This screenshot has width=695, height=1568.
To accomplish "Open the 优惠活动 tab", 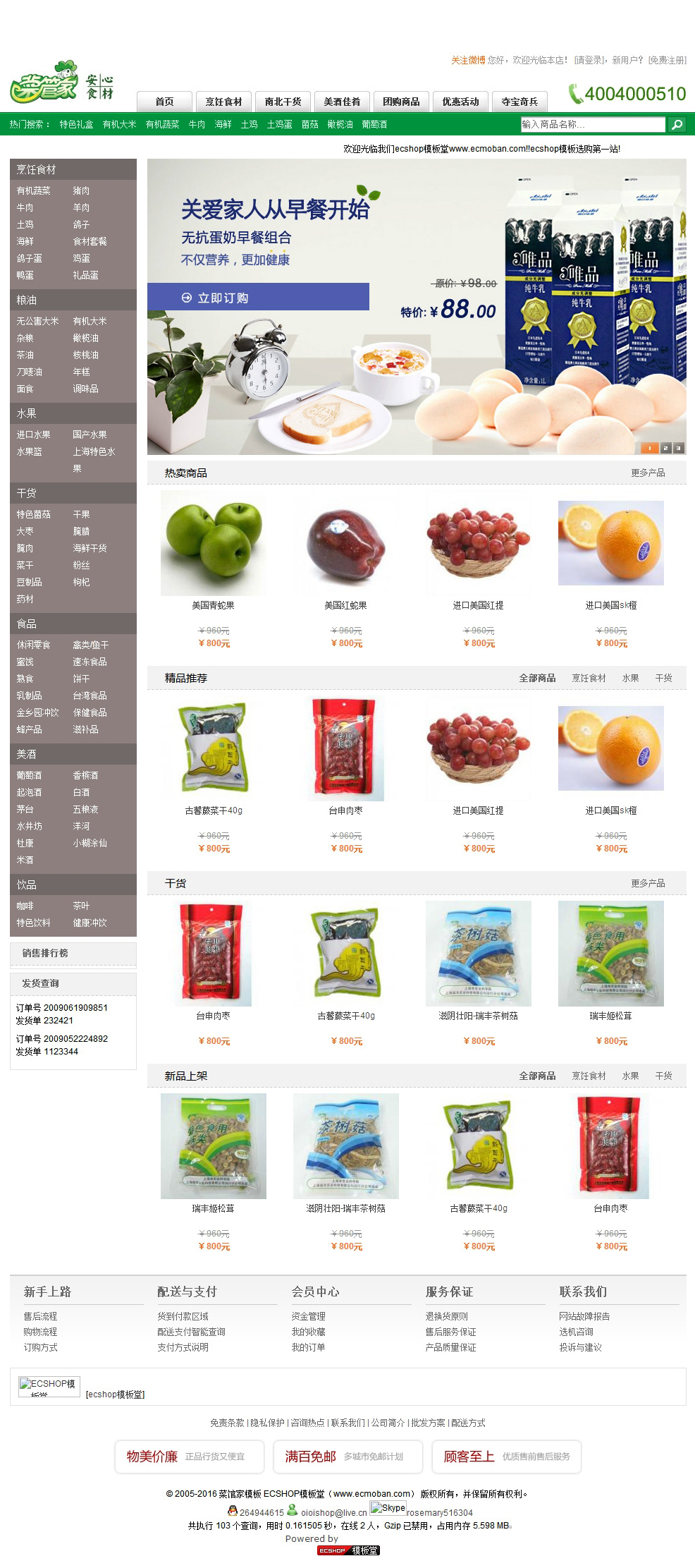I will [x=460, y=102].
